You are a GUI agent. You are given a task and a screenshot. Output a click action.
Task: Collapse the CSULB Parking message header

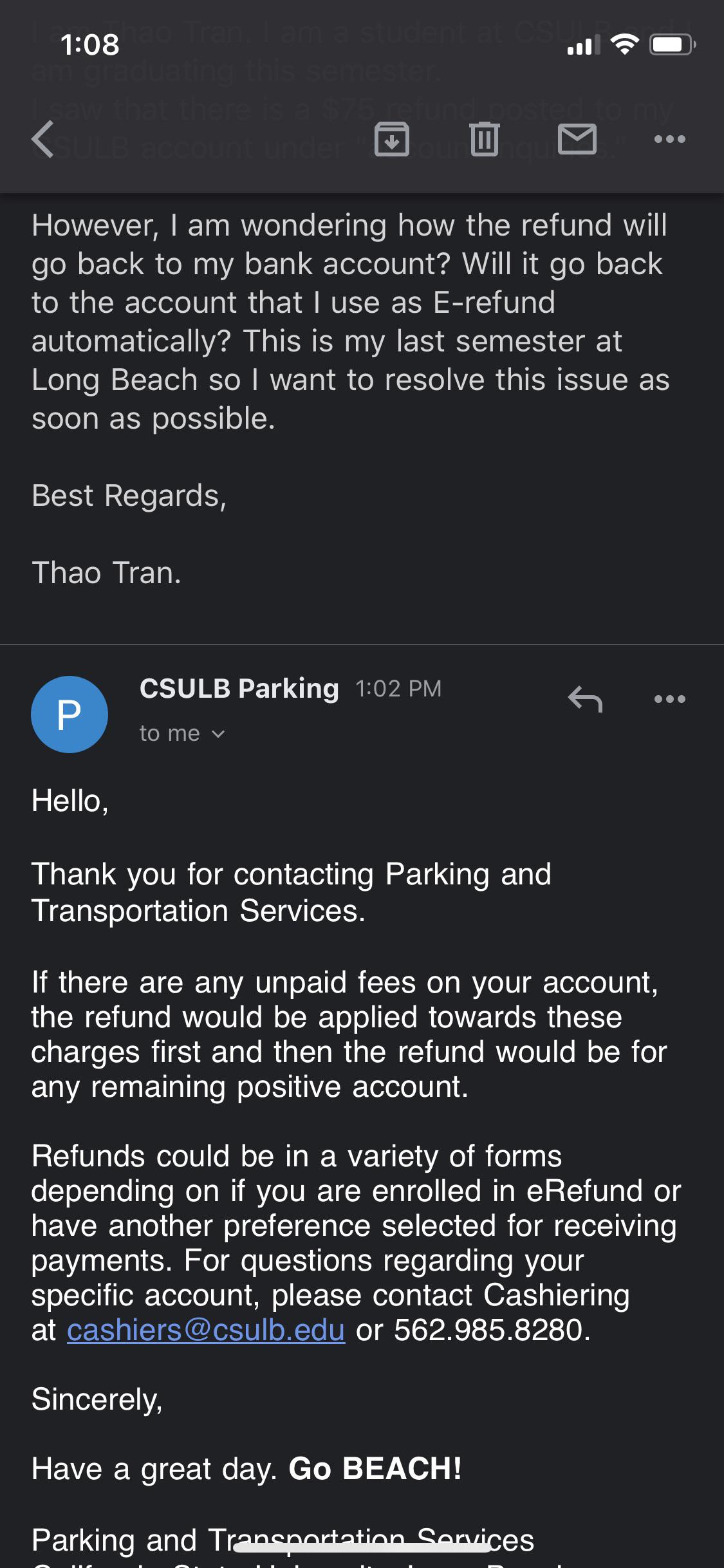(238, 688)
